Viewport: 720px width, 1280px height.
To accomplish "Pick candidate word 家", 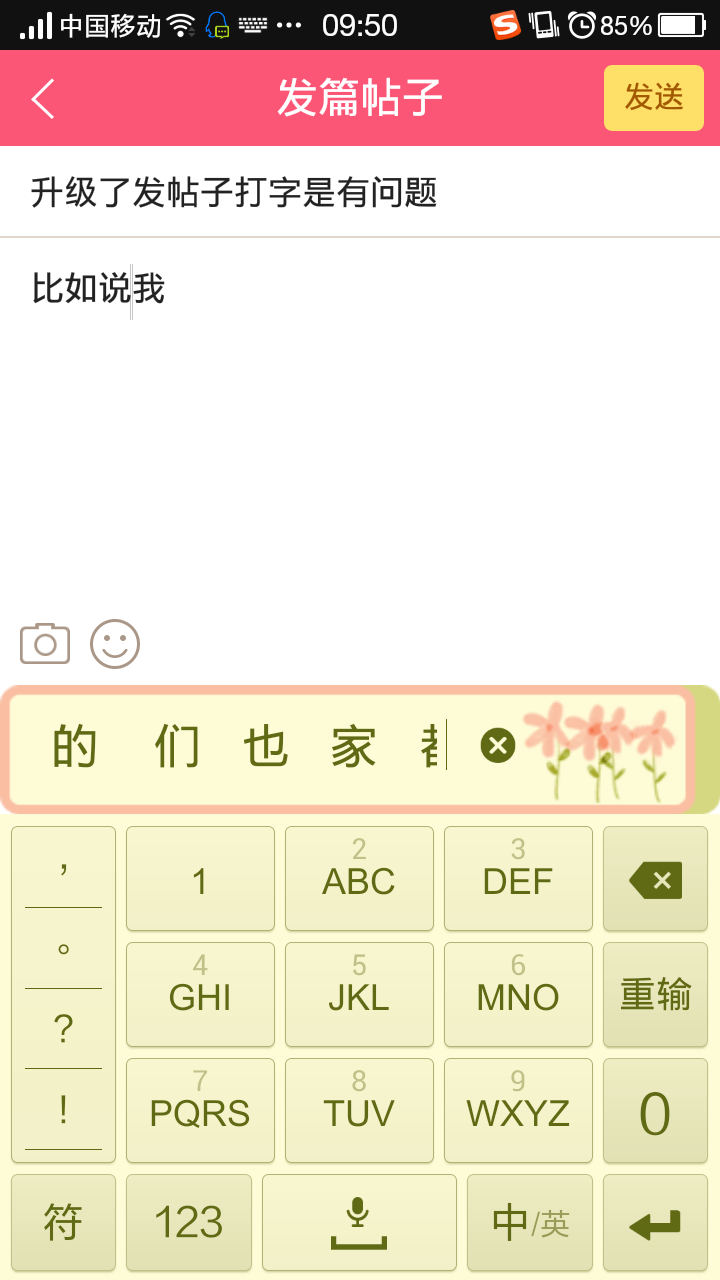I will click(354, 747).
